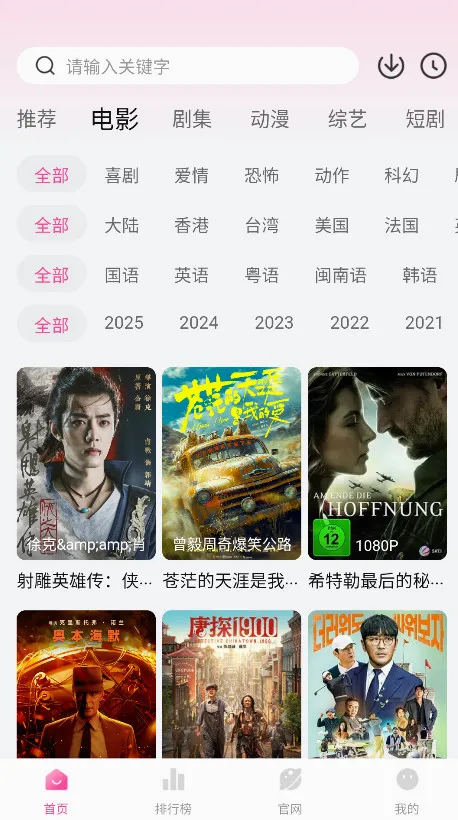Switch to the 短剧 tab
Viewport: 458px width, 820px height.
(425, 119)
